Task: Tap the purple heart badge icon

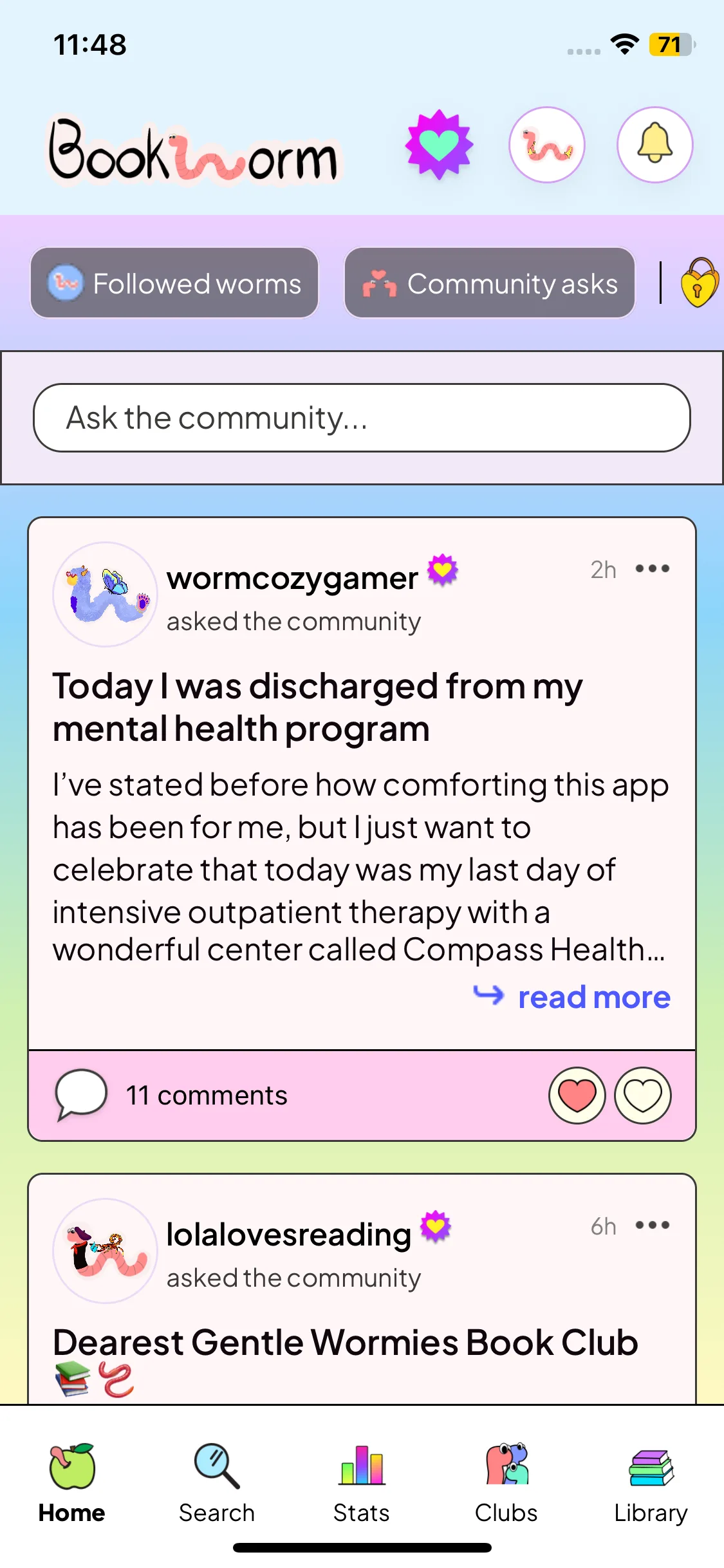Action: pos(439,144)
